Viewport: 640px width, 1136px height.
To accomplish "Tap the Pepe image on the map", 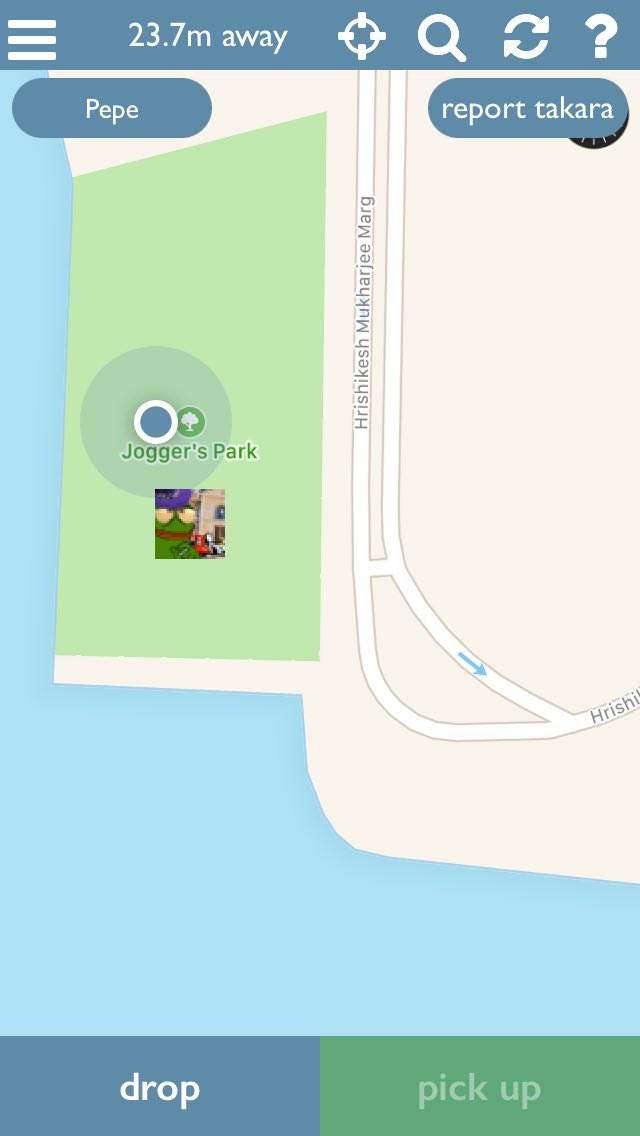I will pos(190,524).
